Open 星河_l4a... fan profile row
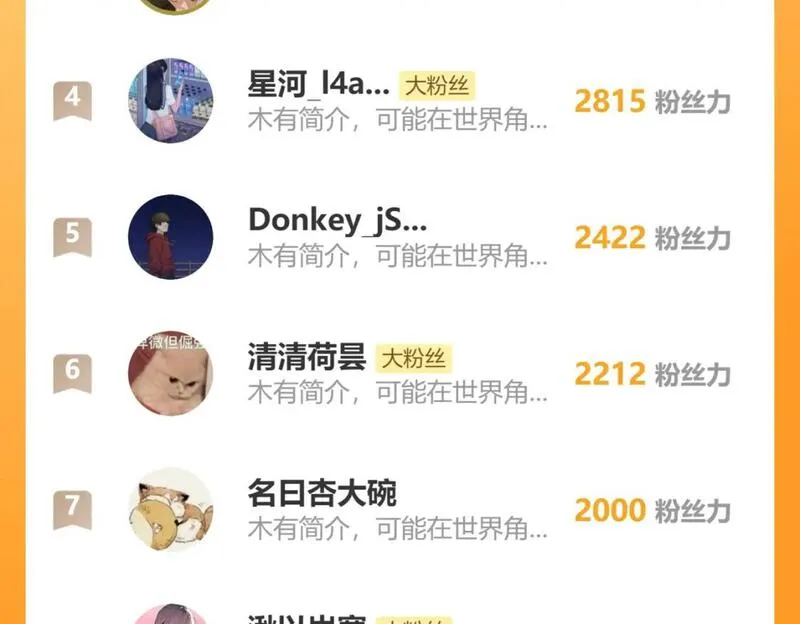This screenshot has width=800, height=624. coord(319,85)
